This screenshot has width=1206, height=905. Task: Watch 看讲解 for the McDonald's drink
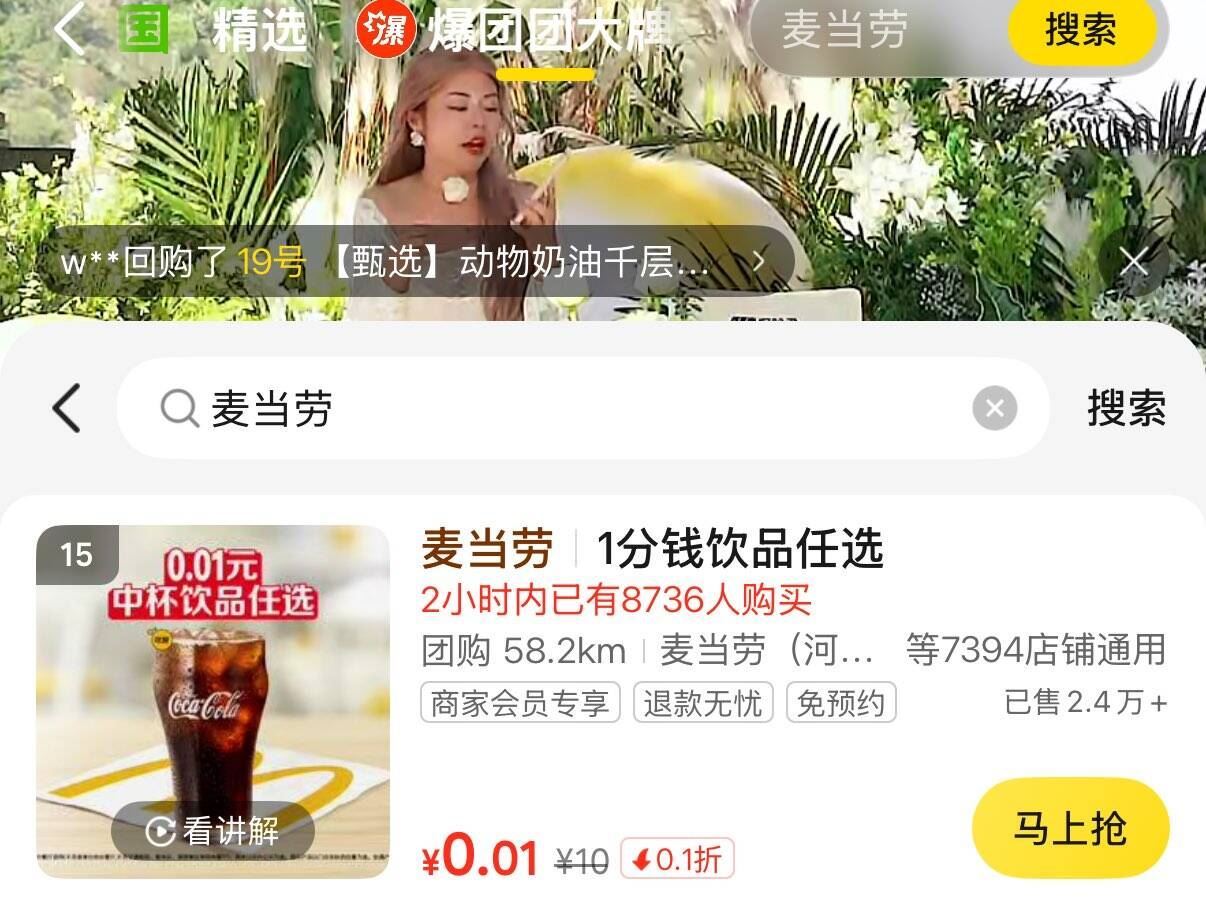(212, 830)
